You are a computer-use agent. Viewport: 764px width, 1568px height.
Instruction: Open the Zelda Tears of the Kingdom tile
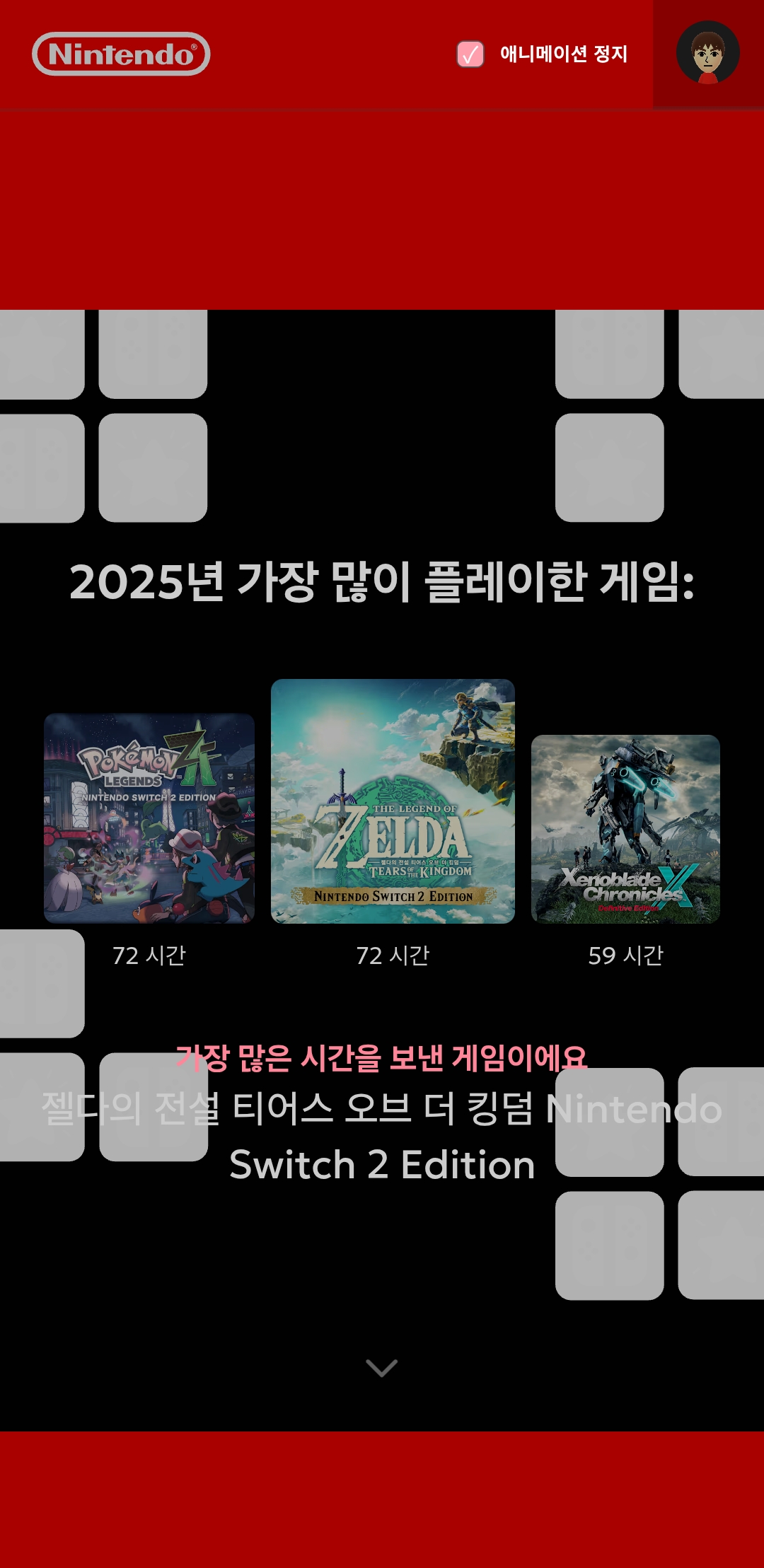(x=393, y=801)
